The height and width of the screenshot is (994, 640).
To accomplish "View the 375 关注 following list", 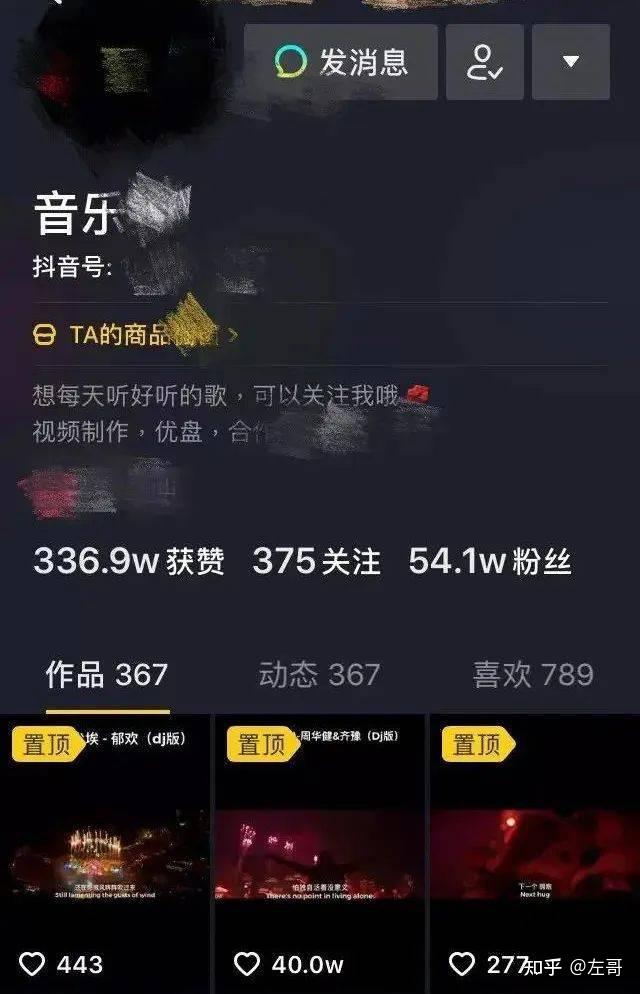I will click(316, 561).
